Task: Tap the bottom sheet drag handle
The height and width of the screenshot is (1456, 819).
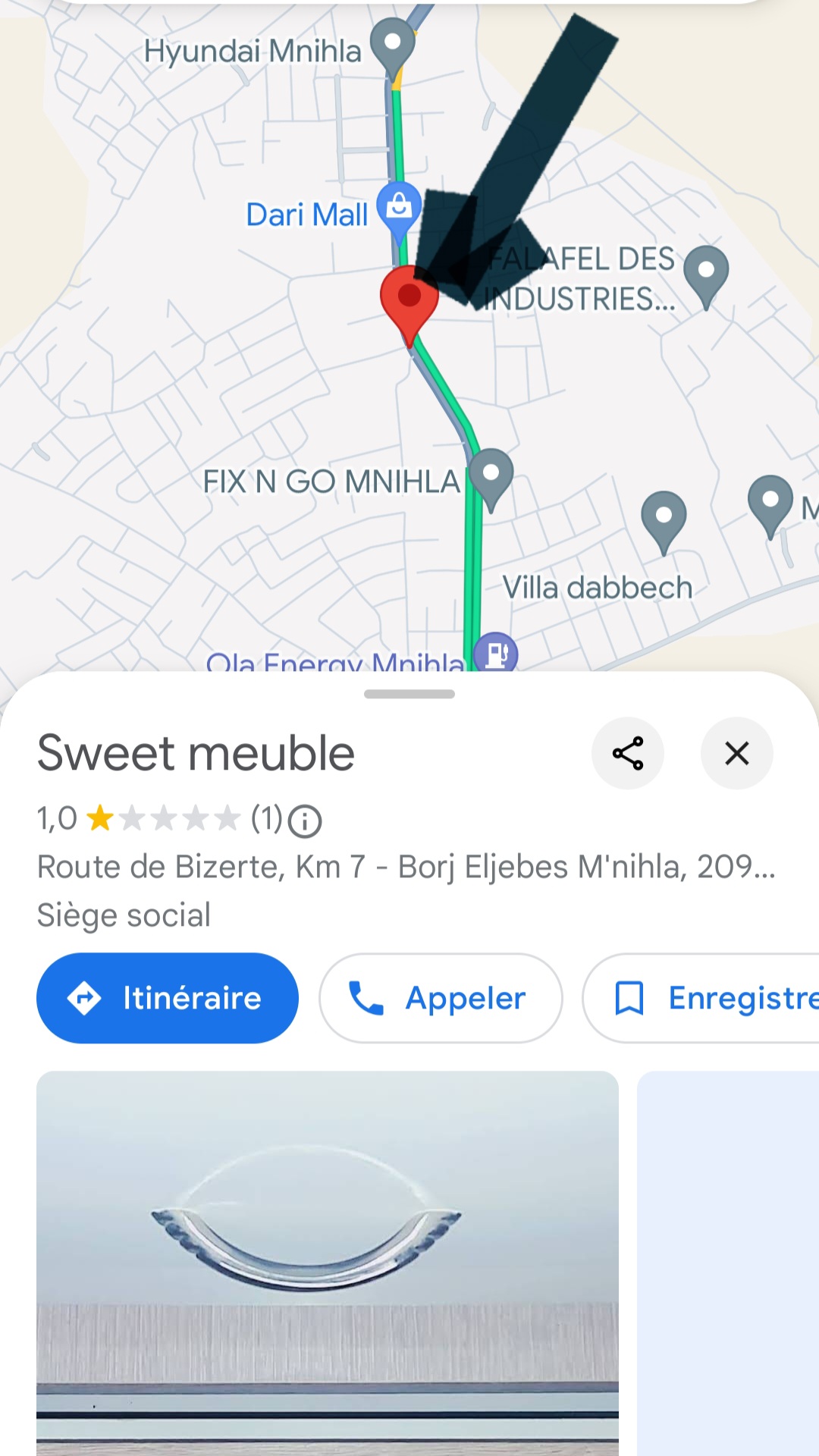Action: coord(409,694)
